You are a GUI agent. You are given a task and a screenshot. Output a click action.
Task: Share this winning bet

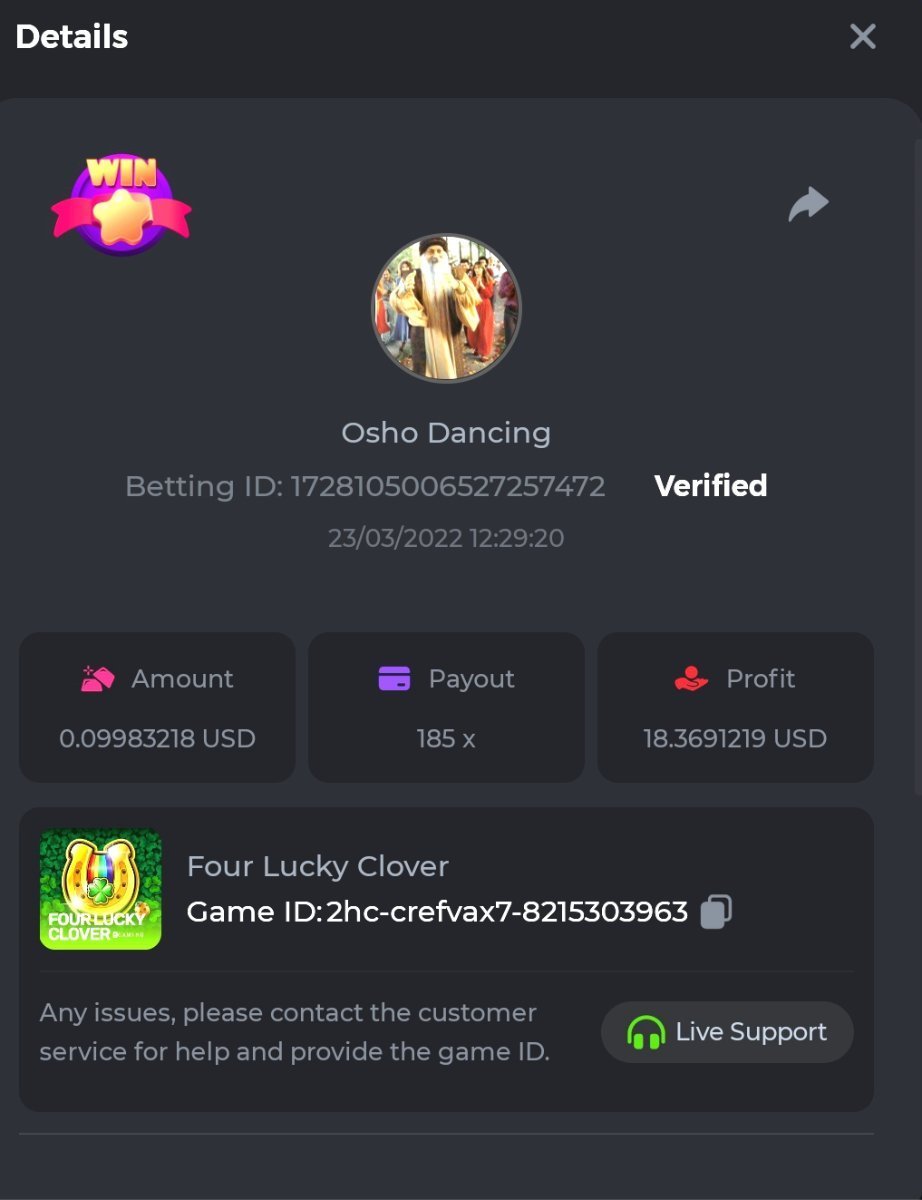coord(808,204)
